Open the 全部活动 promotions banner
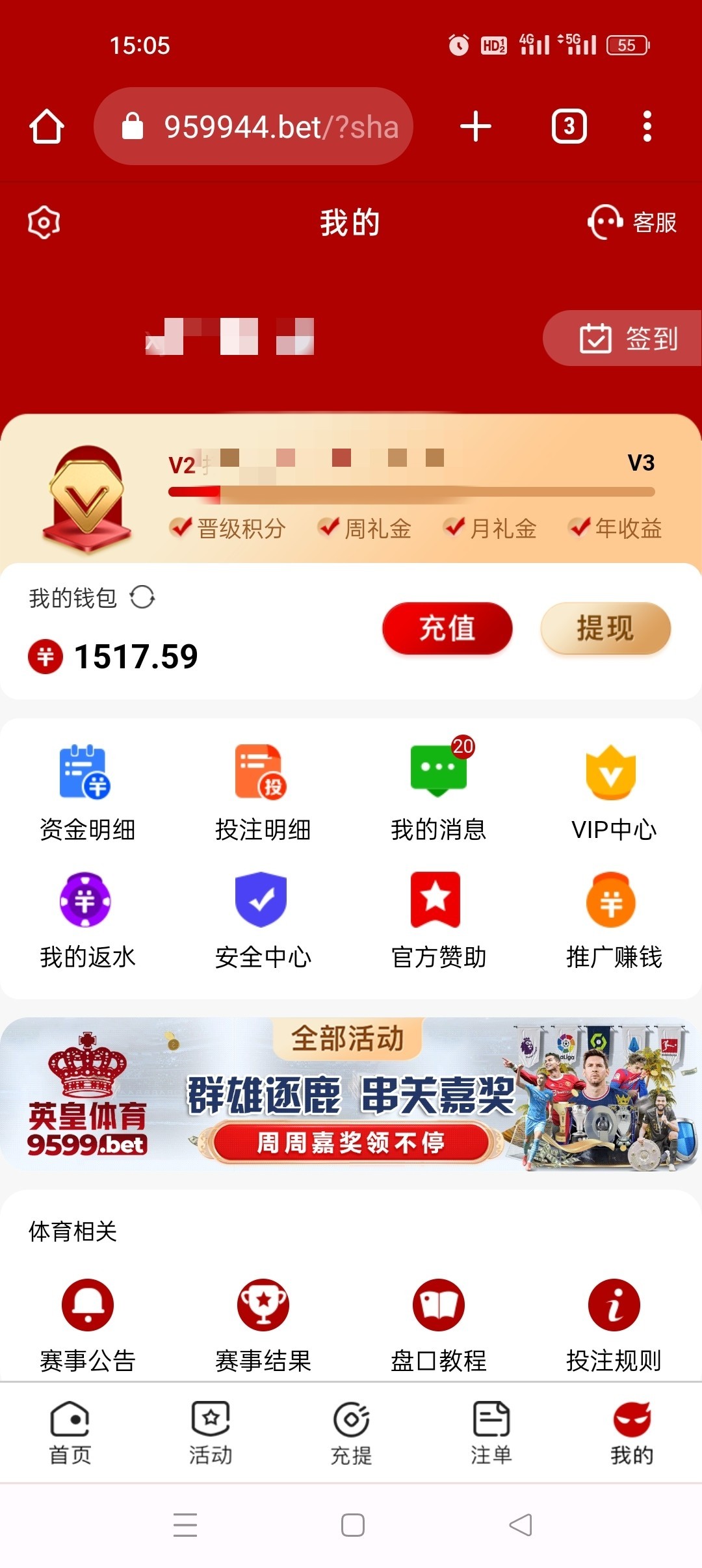This screenshot has height=1568, width=702. (351, 1095)
